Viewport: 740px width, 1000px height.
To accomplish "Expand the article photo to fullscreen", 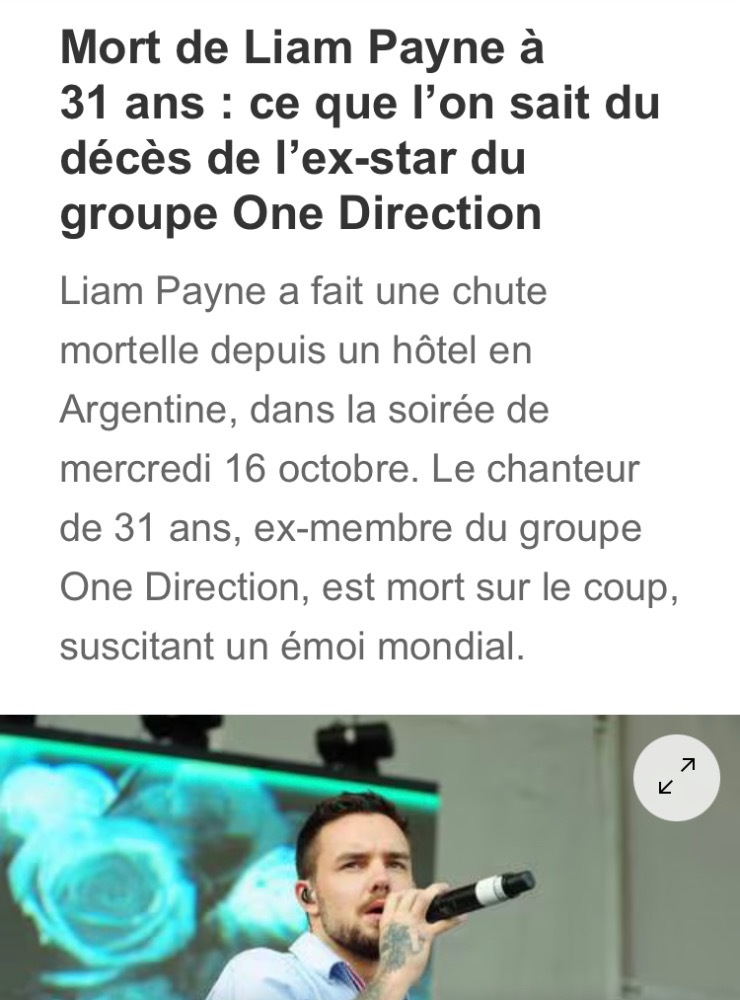I will (676, 777).
